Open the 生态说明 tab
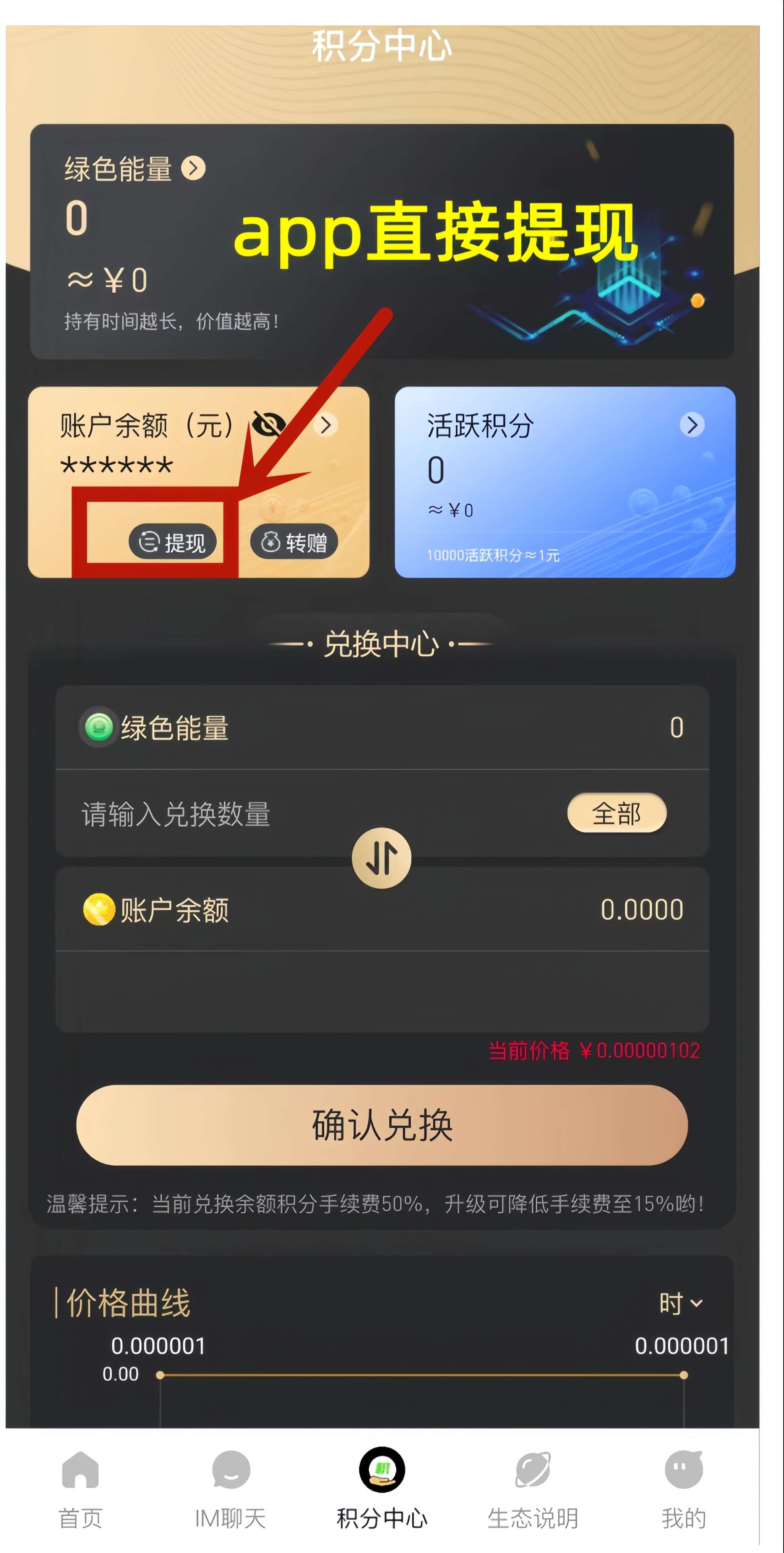Viewport: 784px width, 1553px height. point(533,1489)
